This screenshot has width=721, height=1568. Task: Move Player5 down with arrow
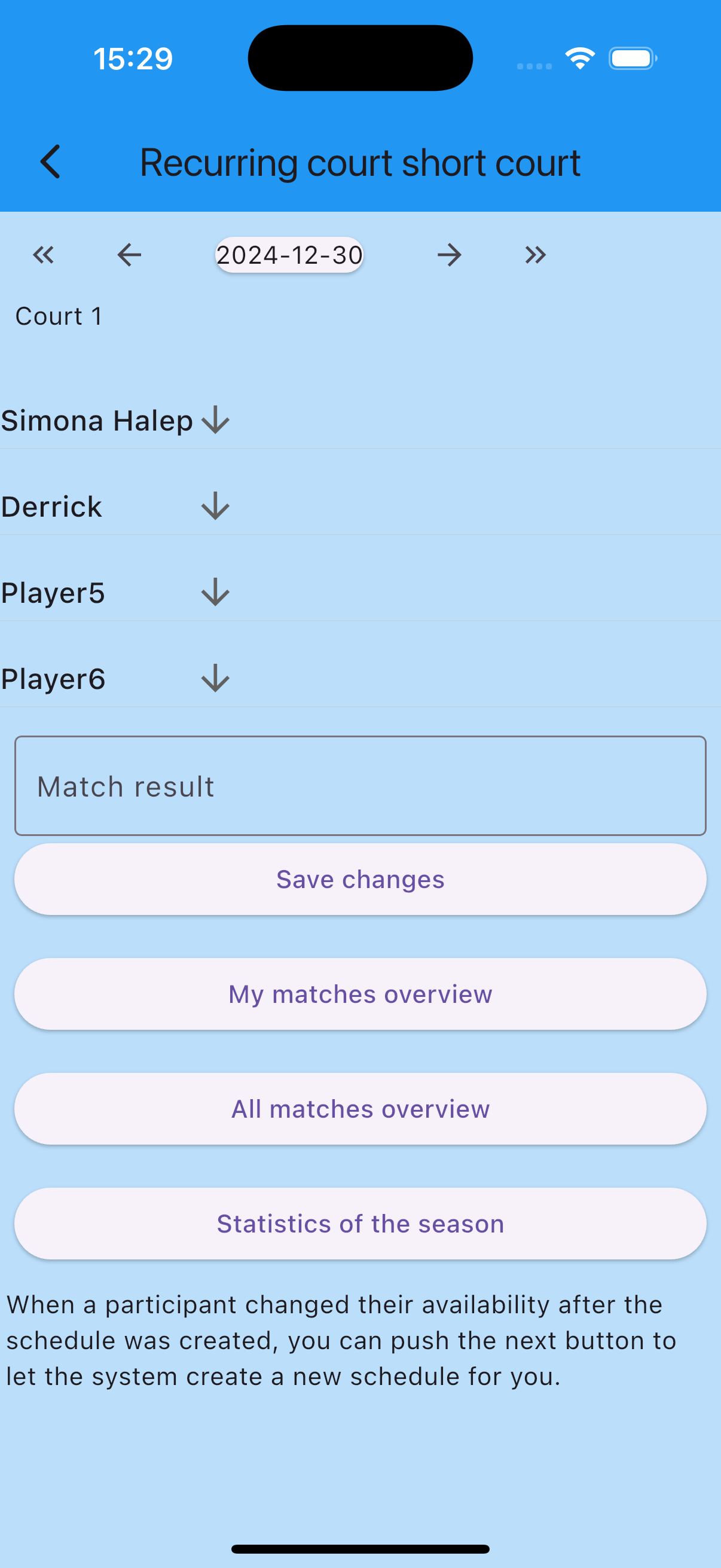(x=215, y=592)
